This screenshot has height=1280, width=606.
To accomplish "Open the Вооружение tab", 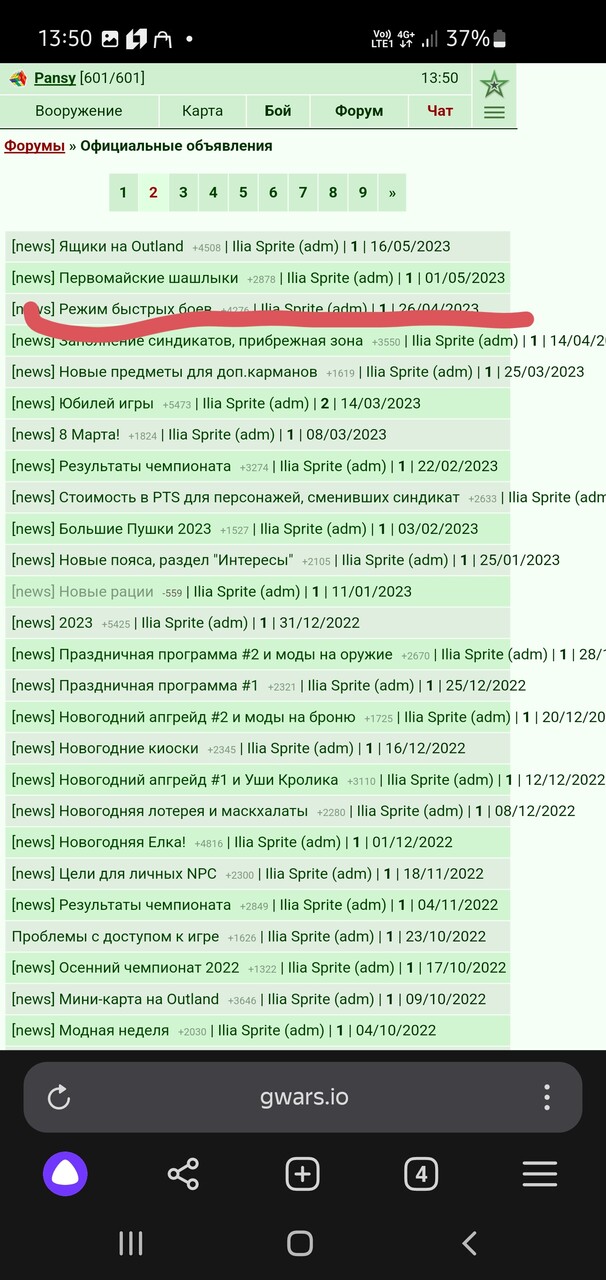I will point(79,111).
